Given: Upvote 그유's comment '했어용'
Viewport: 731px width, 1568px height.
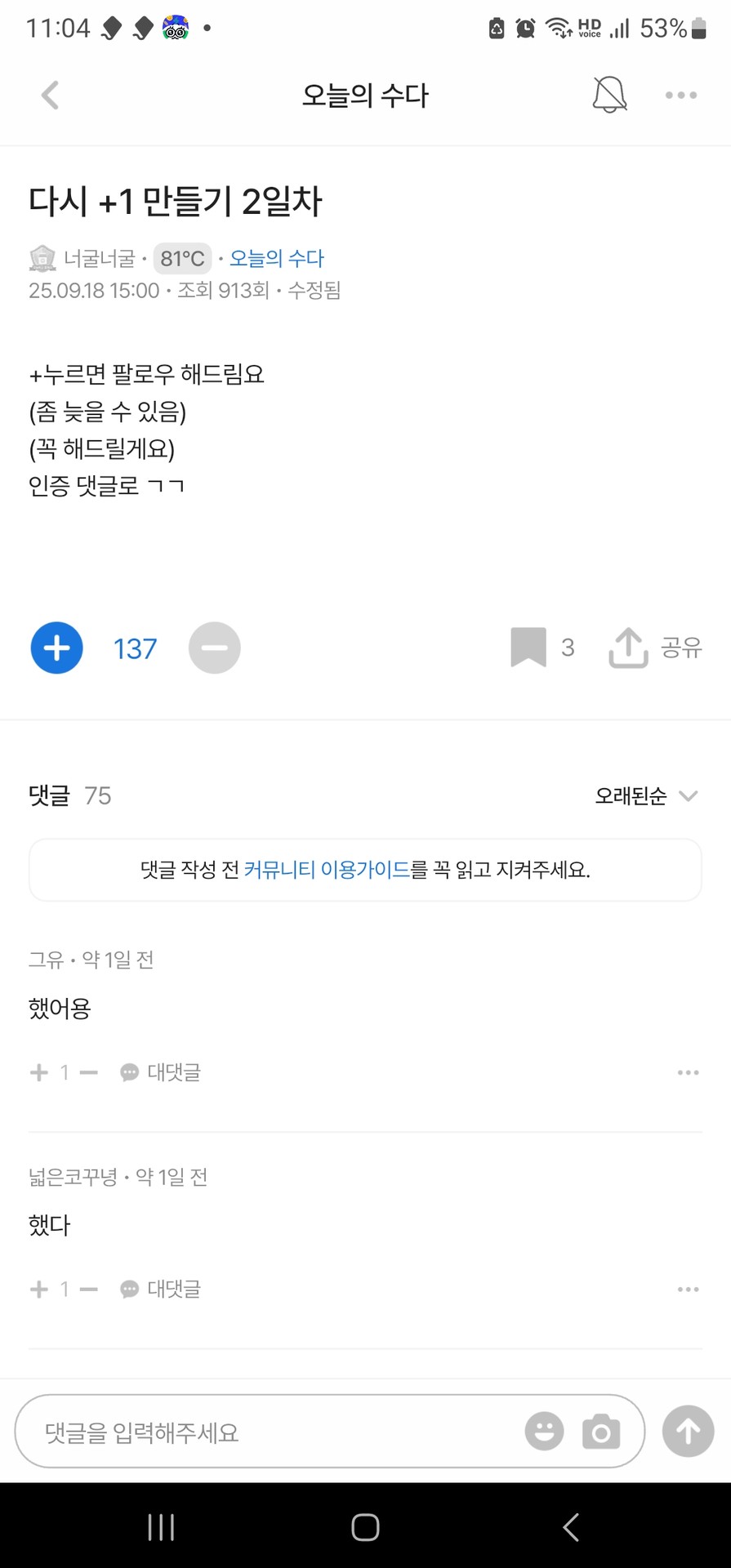Looking at the screenshot, I should (x=38, y=1072).
